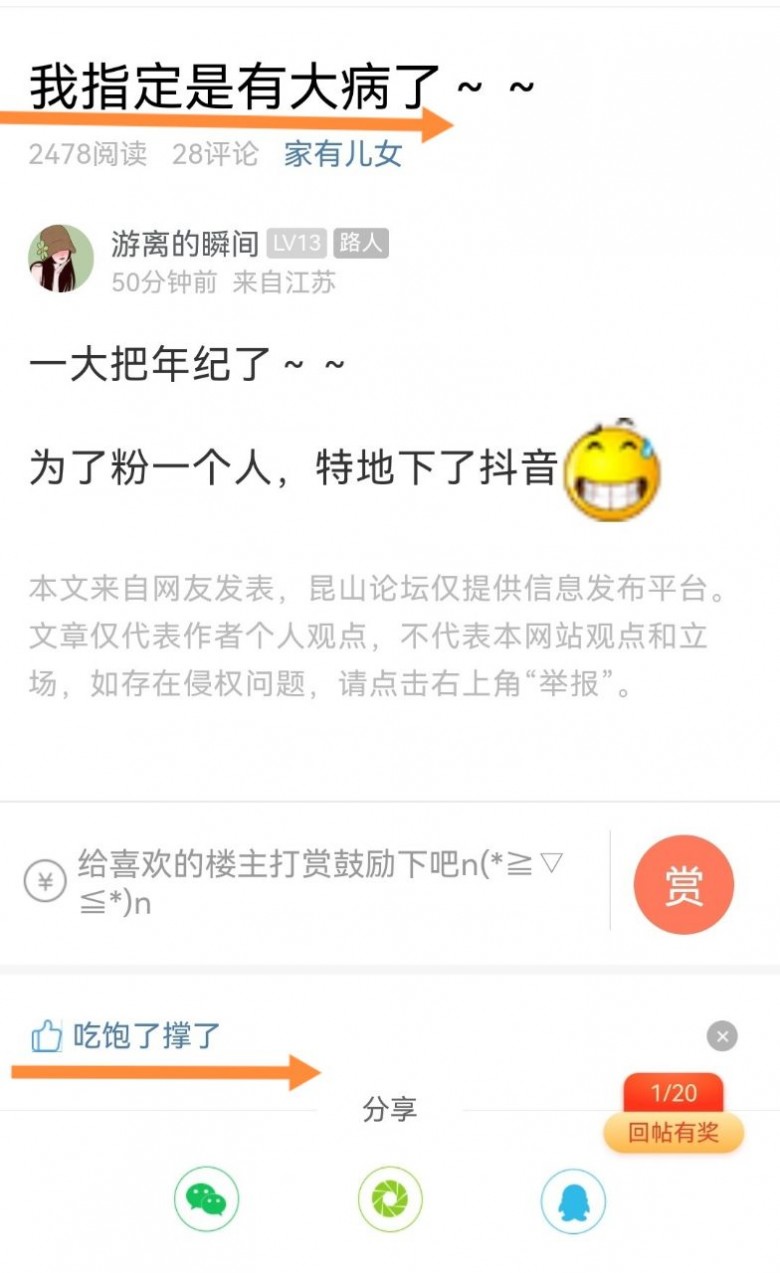Tip the poster with the 赏 button
780x1273 pixels.
(683, 884)
